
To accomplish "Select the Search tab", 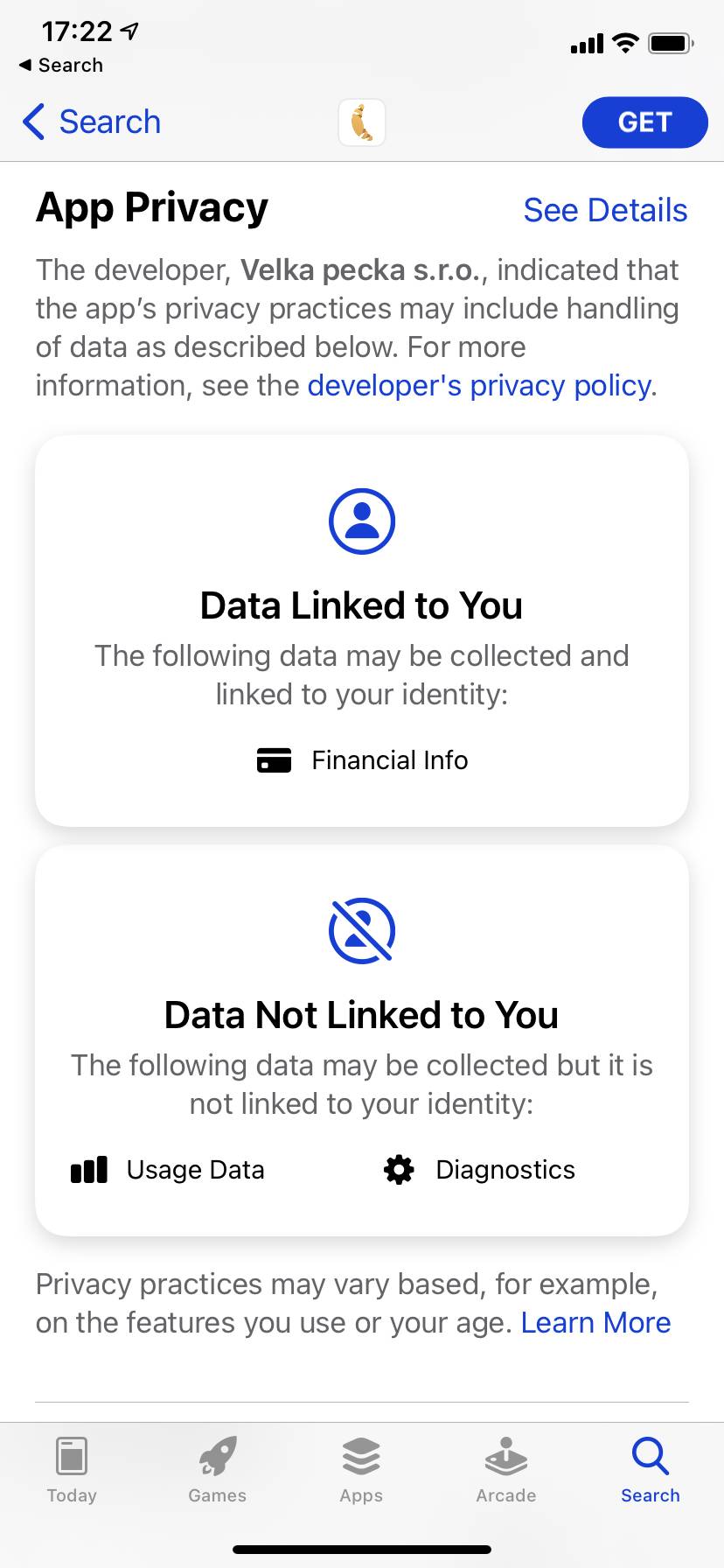I will click(651, 1470).
